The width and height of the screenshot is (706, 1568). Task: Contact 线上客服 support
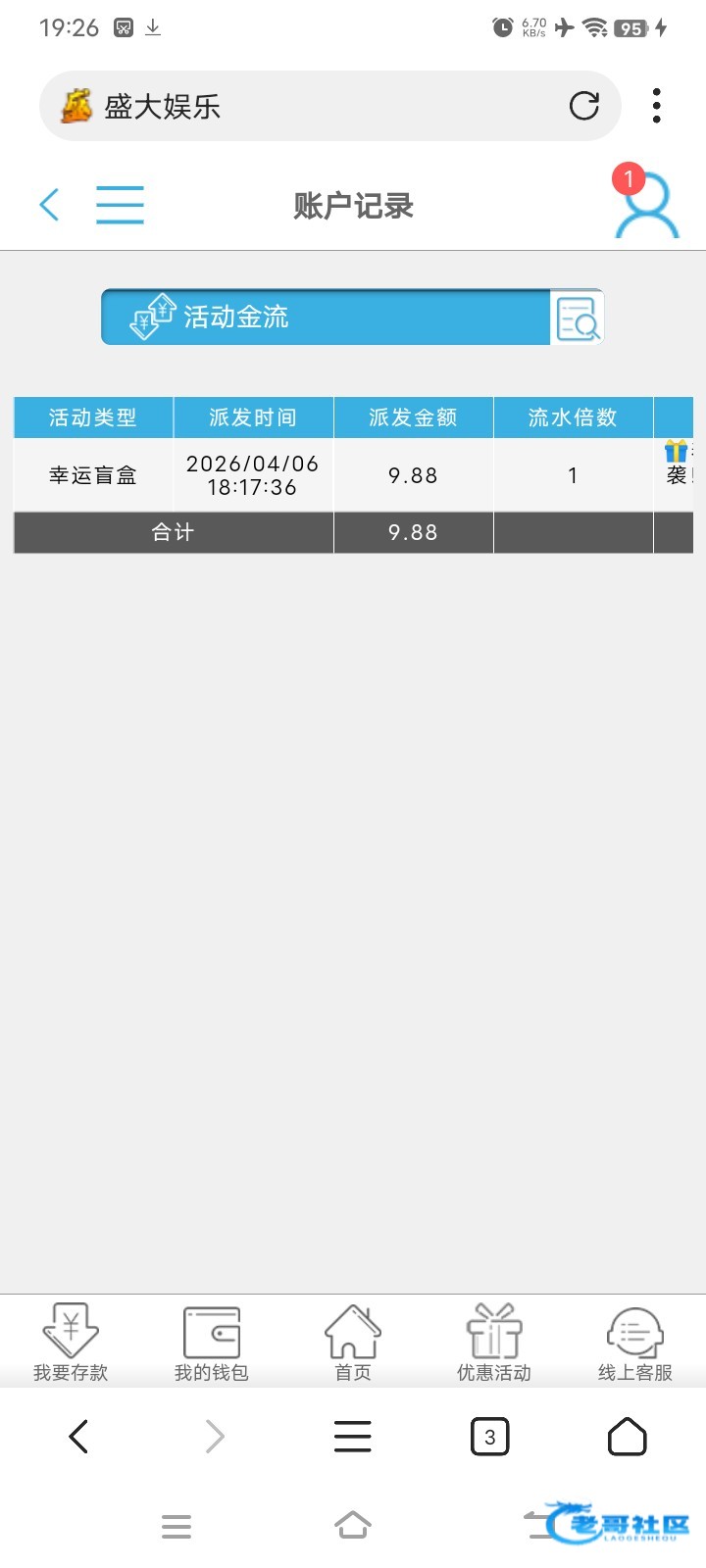coord(635,1343)
